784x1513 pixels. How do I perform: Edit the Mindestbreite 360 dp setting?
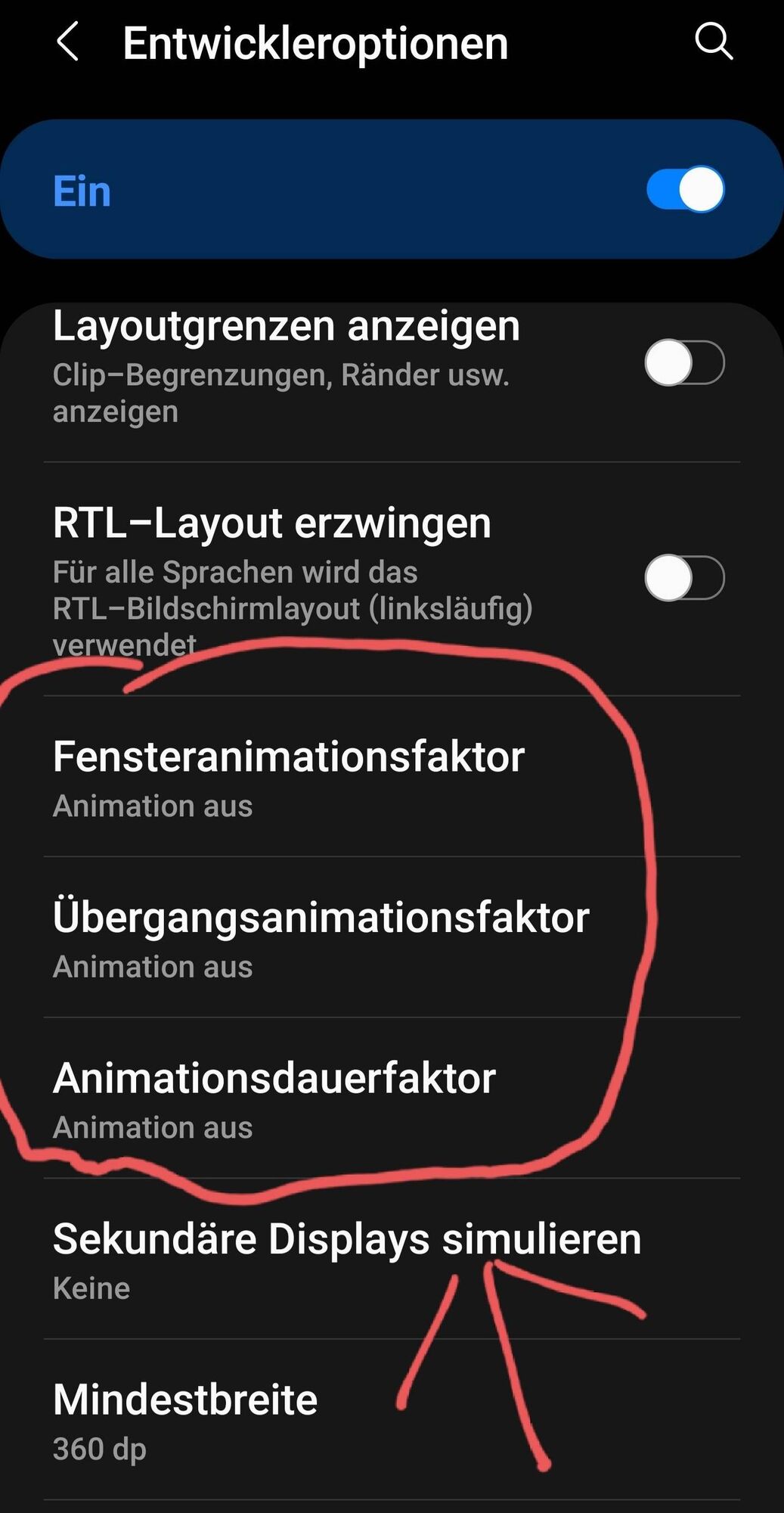coord(185,1419)
